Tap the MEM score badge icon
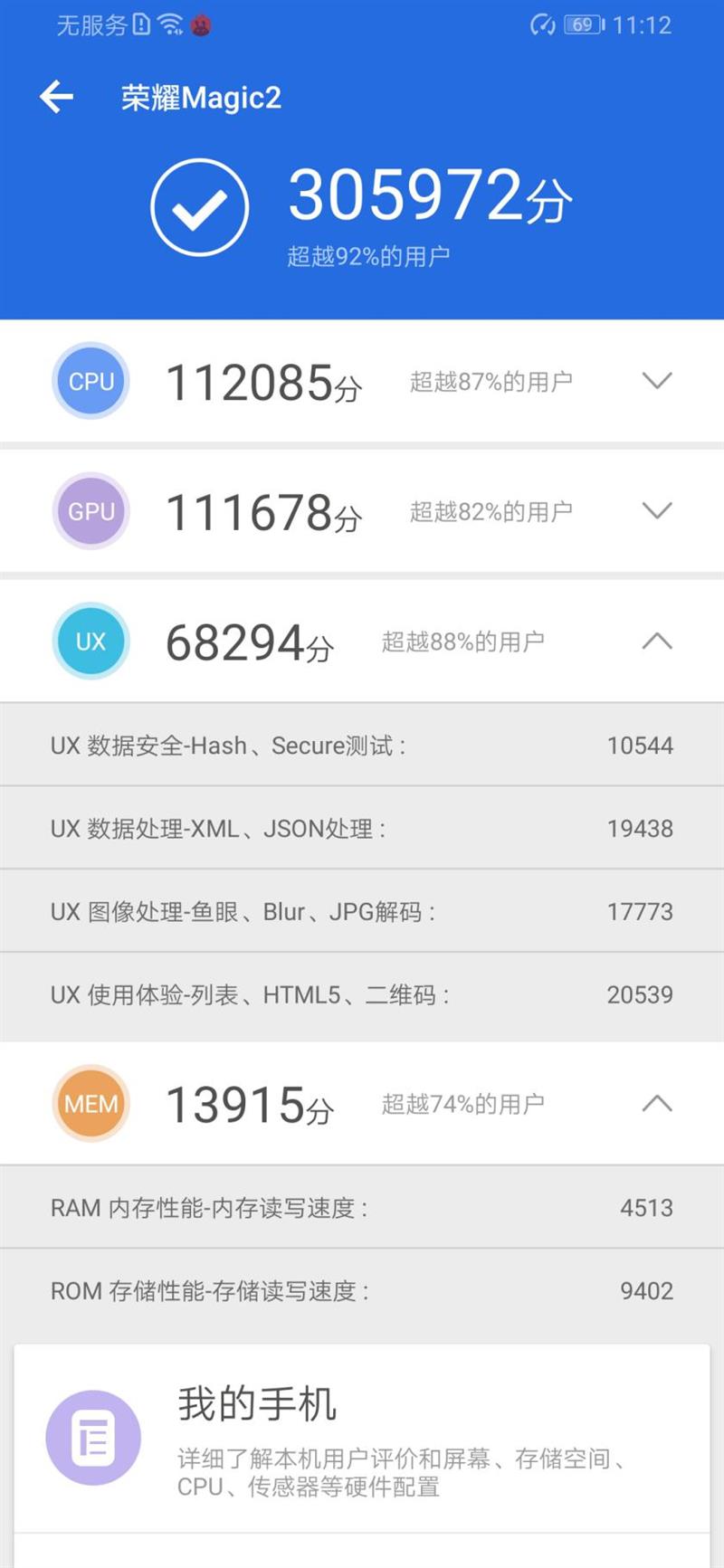This screenshot has height=1568, width=724. [90, 1104]
